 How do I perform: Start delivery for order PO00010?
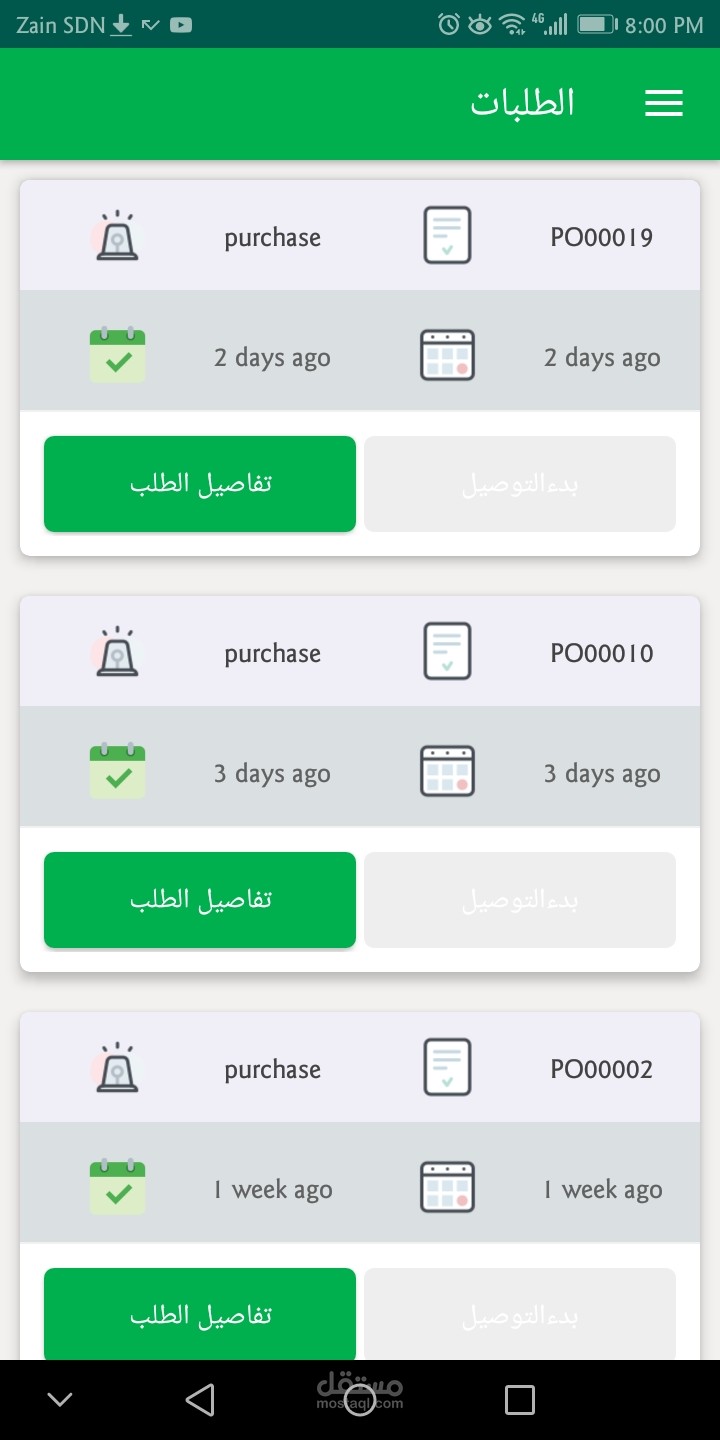tap(520, 900)
